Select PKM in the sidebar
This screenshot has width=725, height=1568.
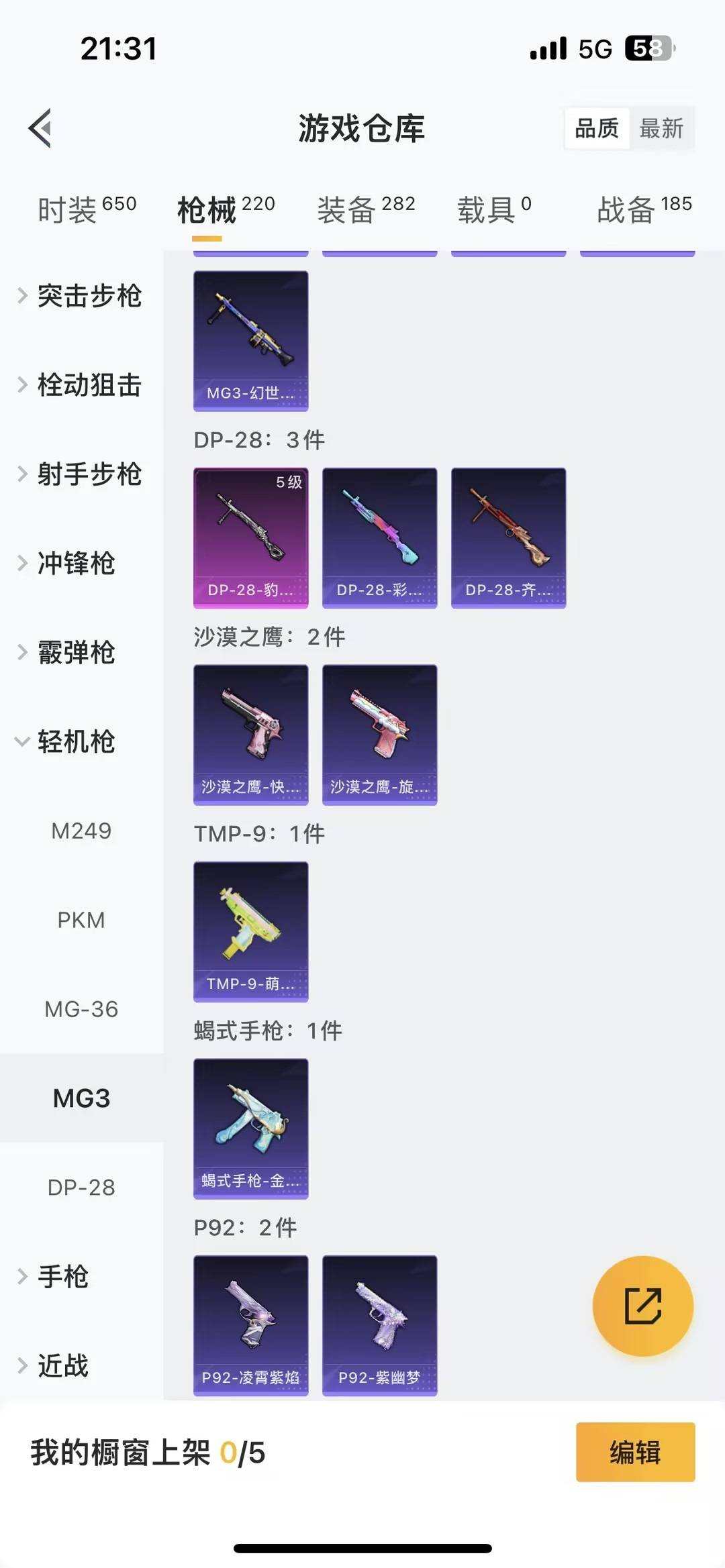tap(82, 920)
